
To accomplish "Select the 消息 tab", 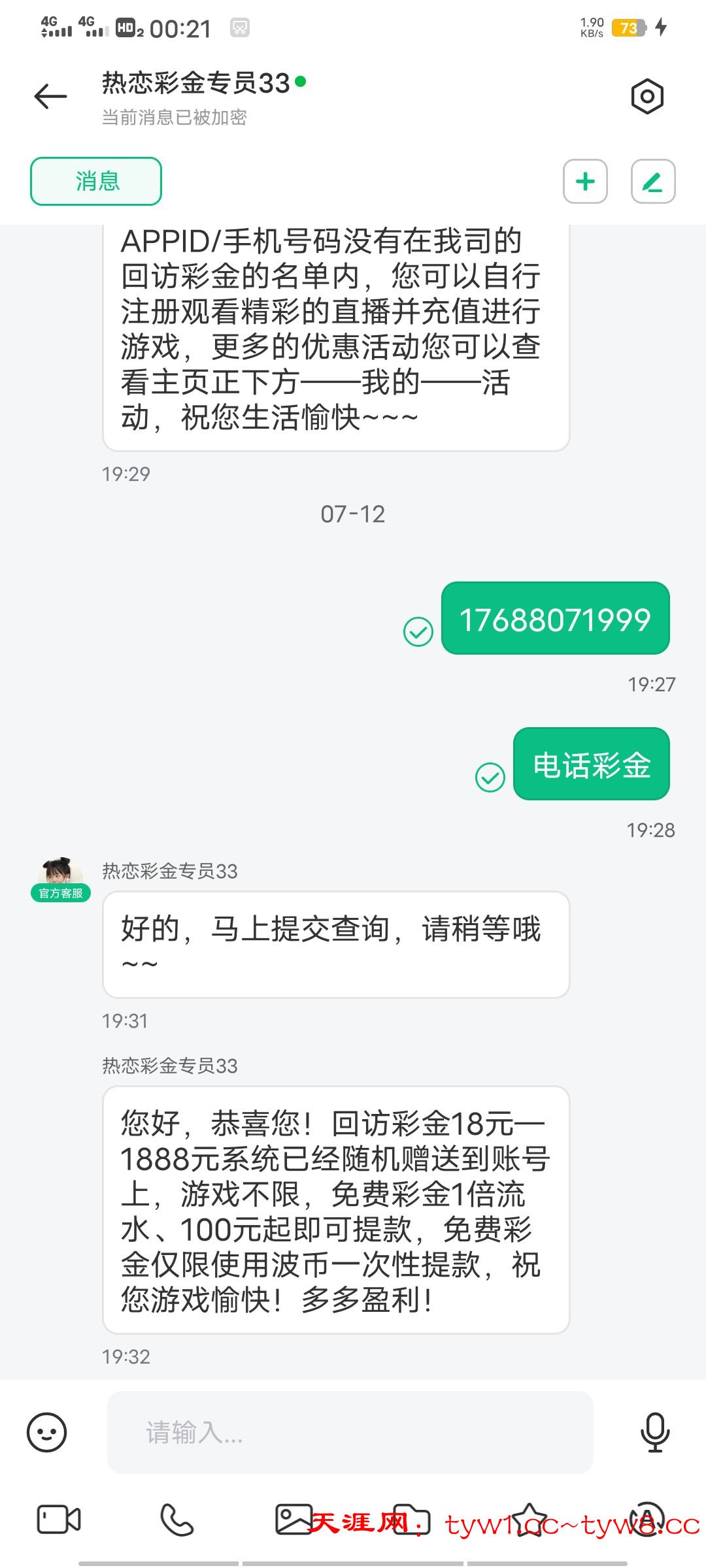I will coord(96,181).
